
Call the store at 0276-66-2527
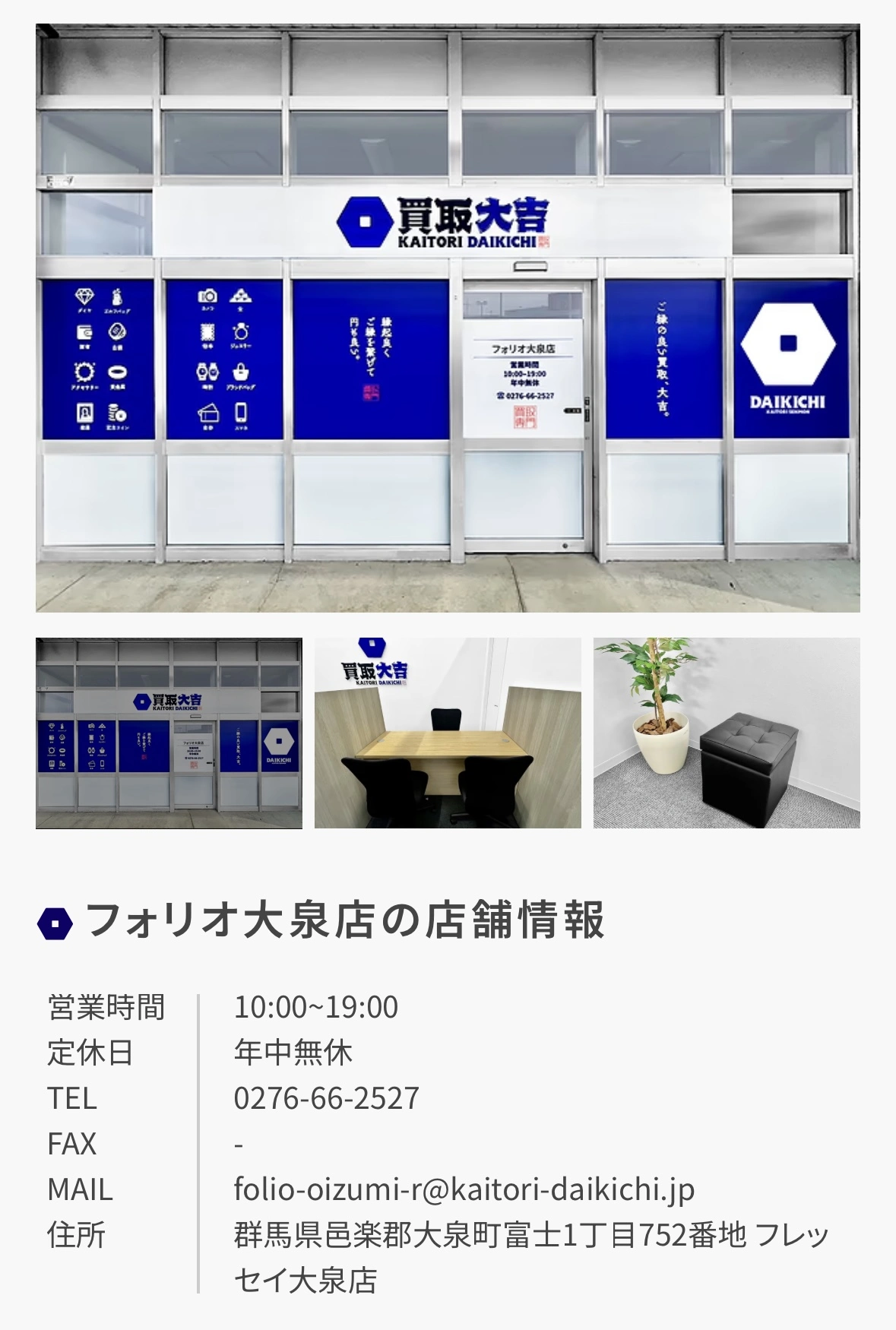tap(326, 1098)
